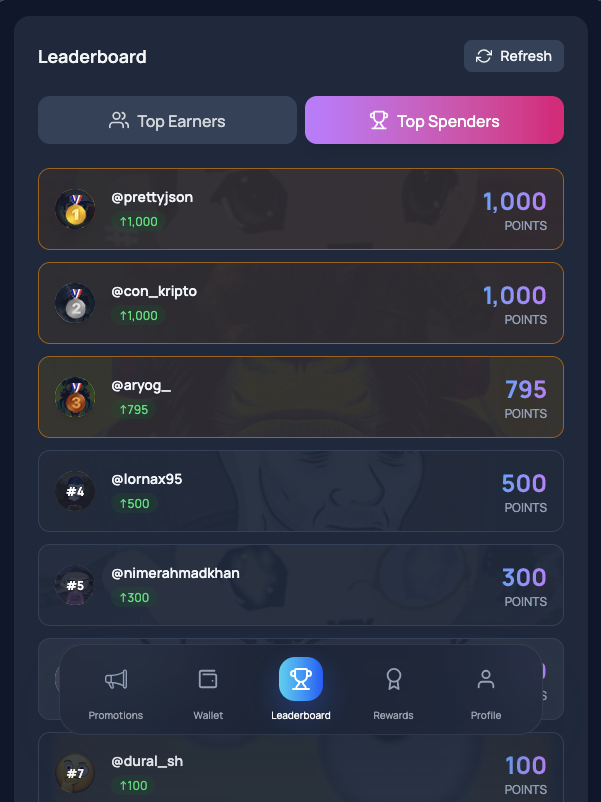Open @lornax95's leaderboard row
Screen dimensions: 601x802
tap(300, 491)
